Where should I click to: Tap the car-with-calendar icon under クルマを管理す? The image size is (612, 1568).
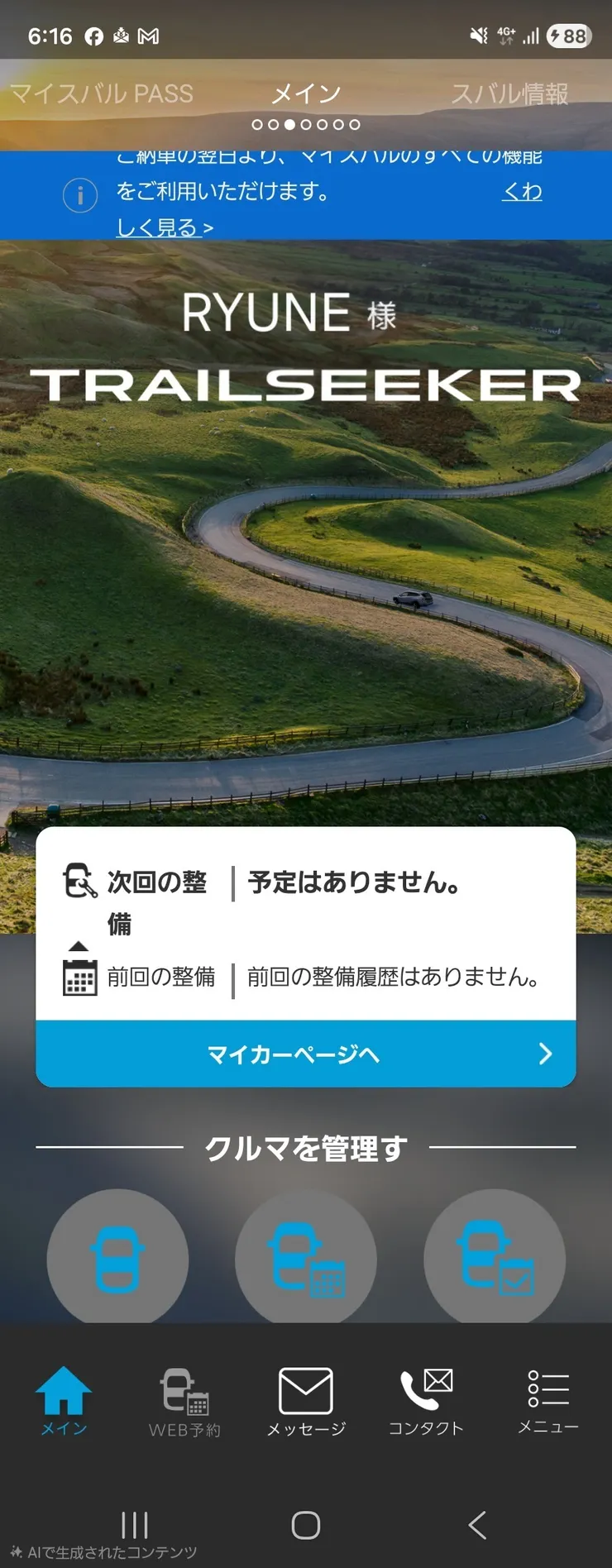coord(306,1258)
